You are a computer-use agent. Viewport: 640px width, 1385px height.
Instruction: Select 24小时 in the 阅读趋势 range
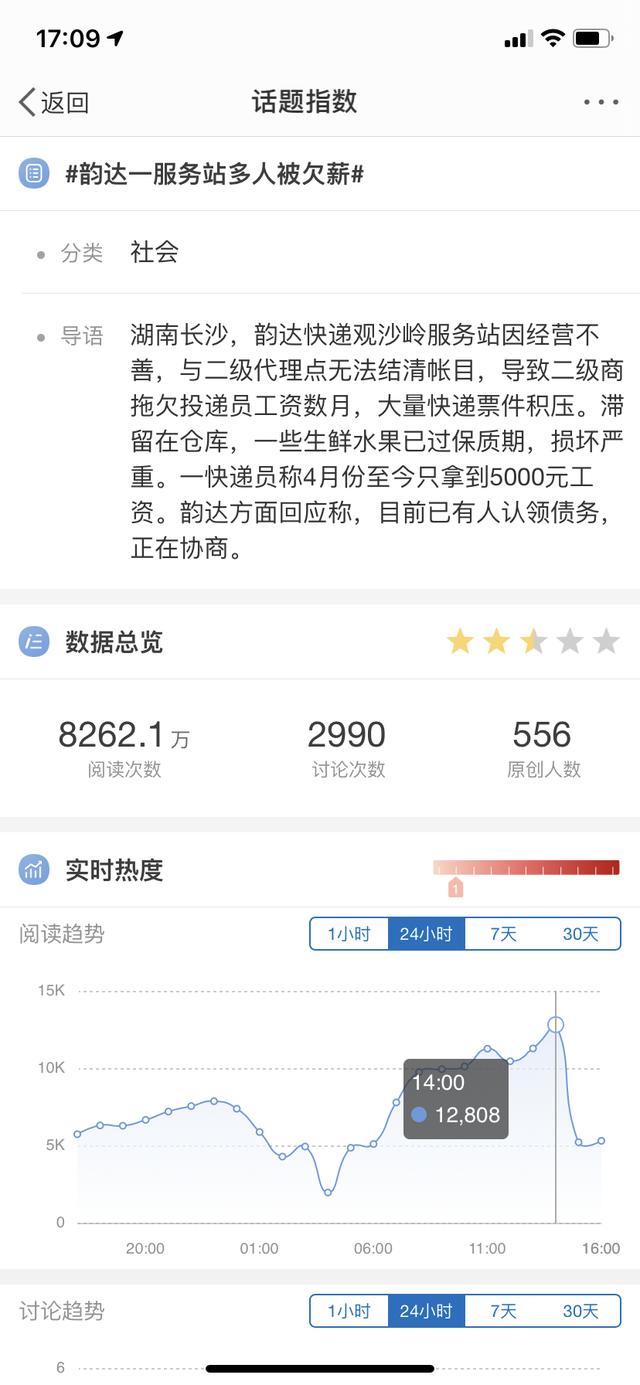(x=426, y=934)
